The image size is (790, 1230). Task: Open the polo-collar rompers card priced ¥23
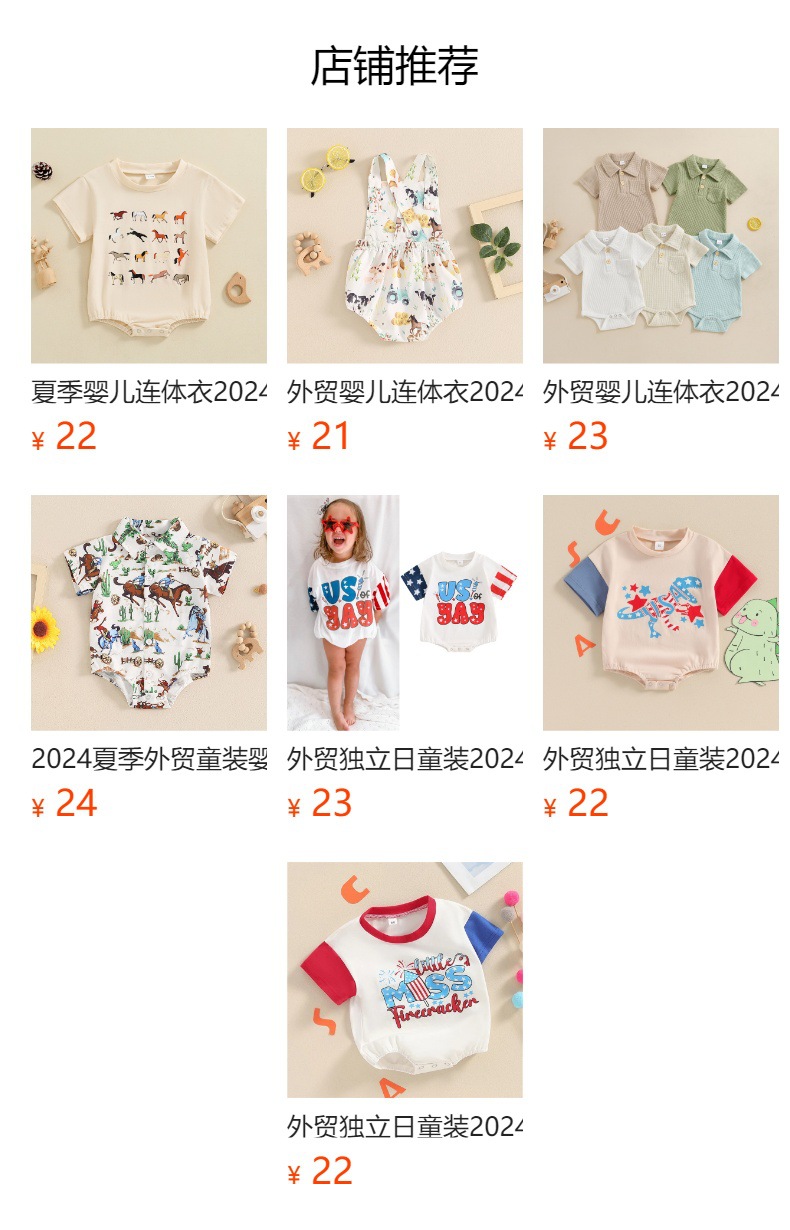coord(660,245)
